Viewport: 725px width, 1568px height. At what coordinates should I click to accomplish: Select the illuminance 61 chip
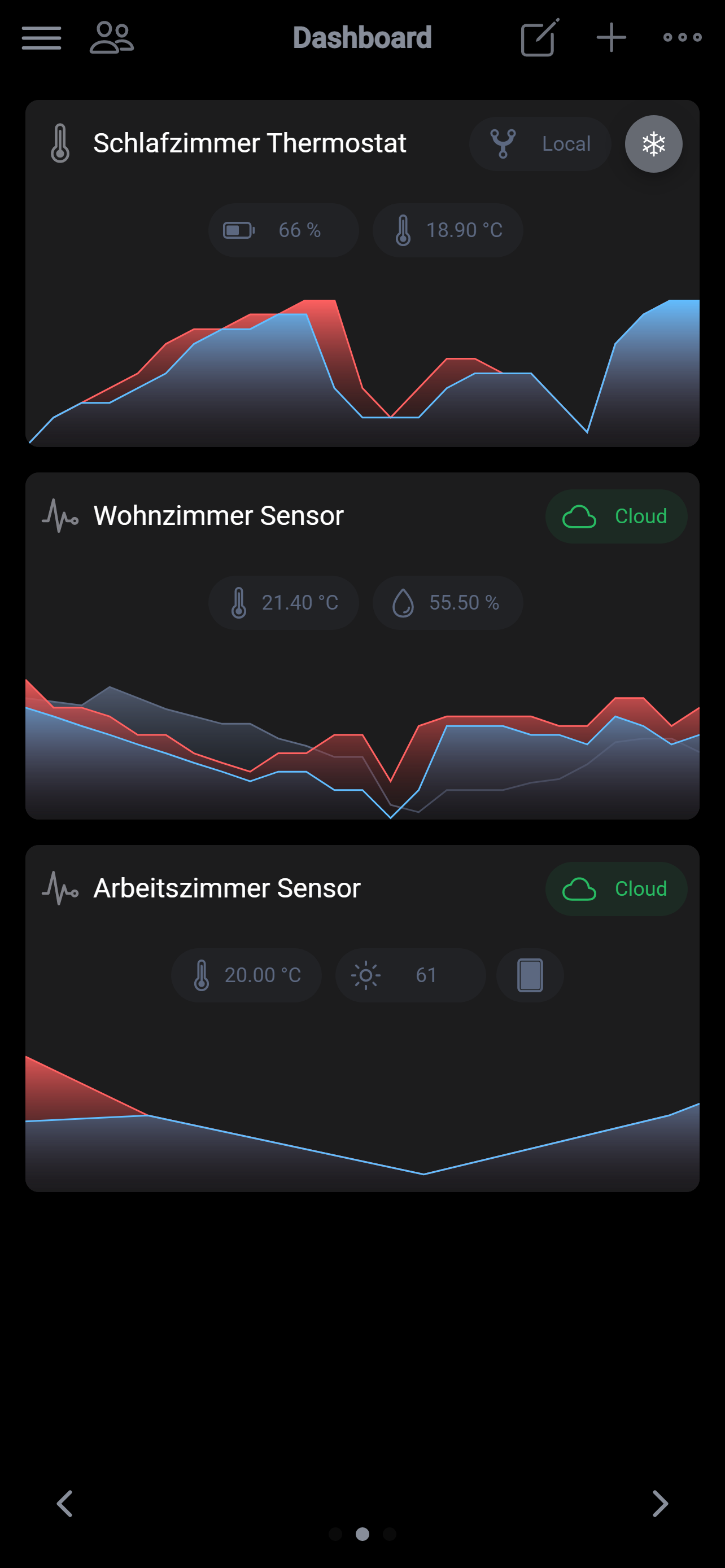tap(410, 975)
